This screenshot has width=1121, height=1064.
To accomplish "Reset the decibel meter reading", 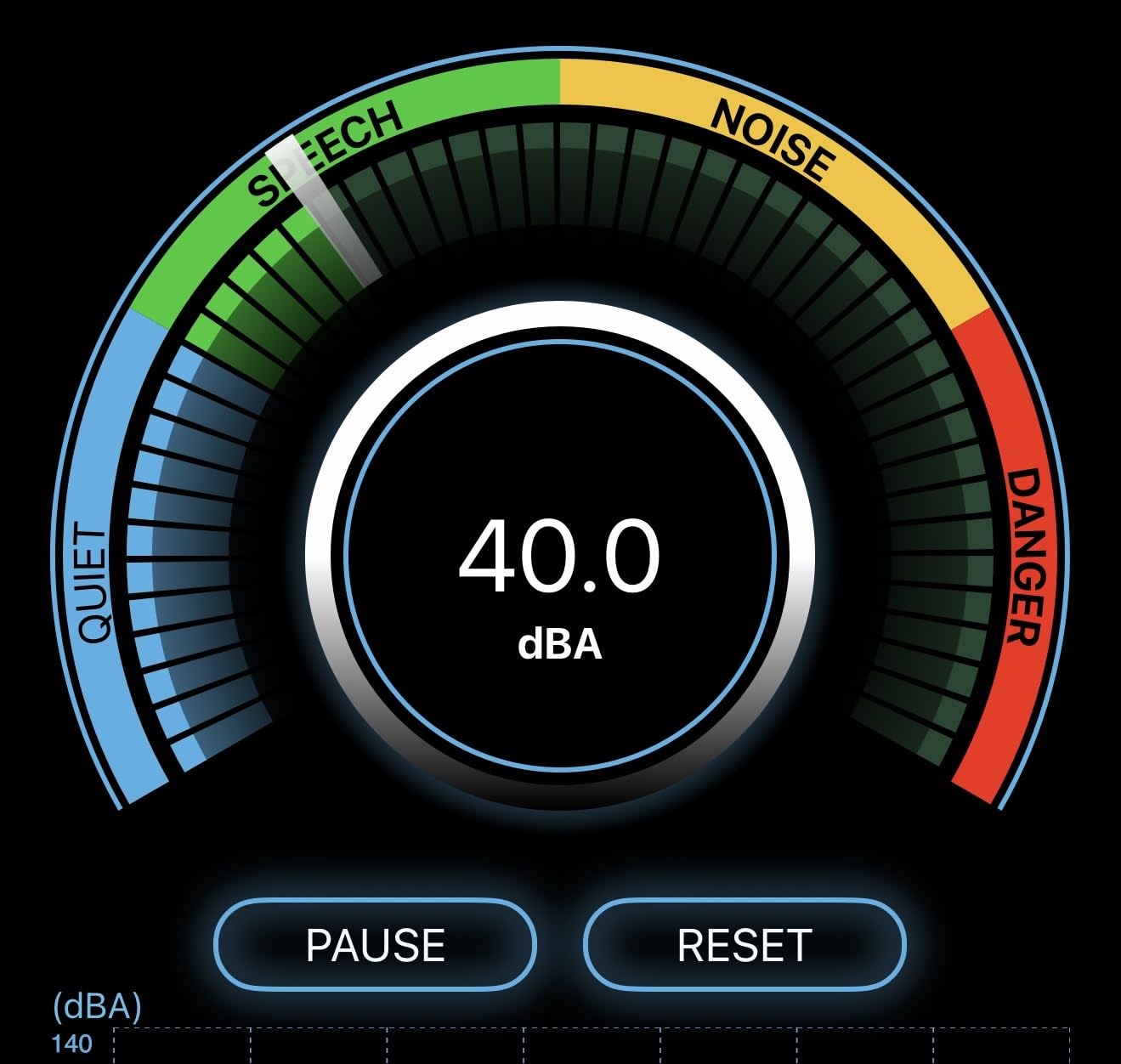I will (x=745, y=945).
